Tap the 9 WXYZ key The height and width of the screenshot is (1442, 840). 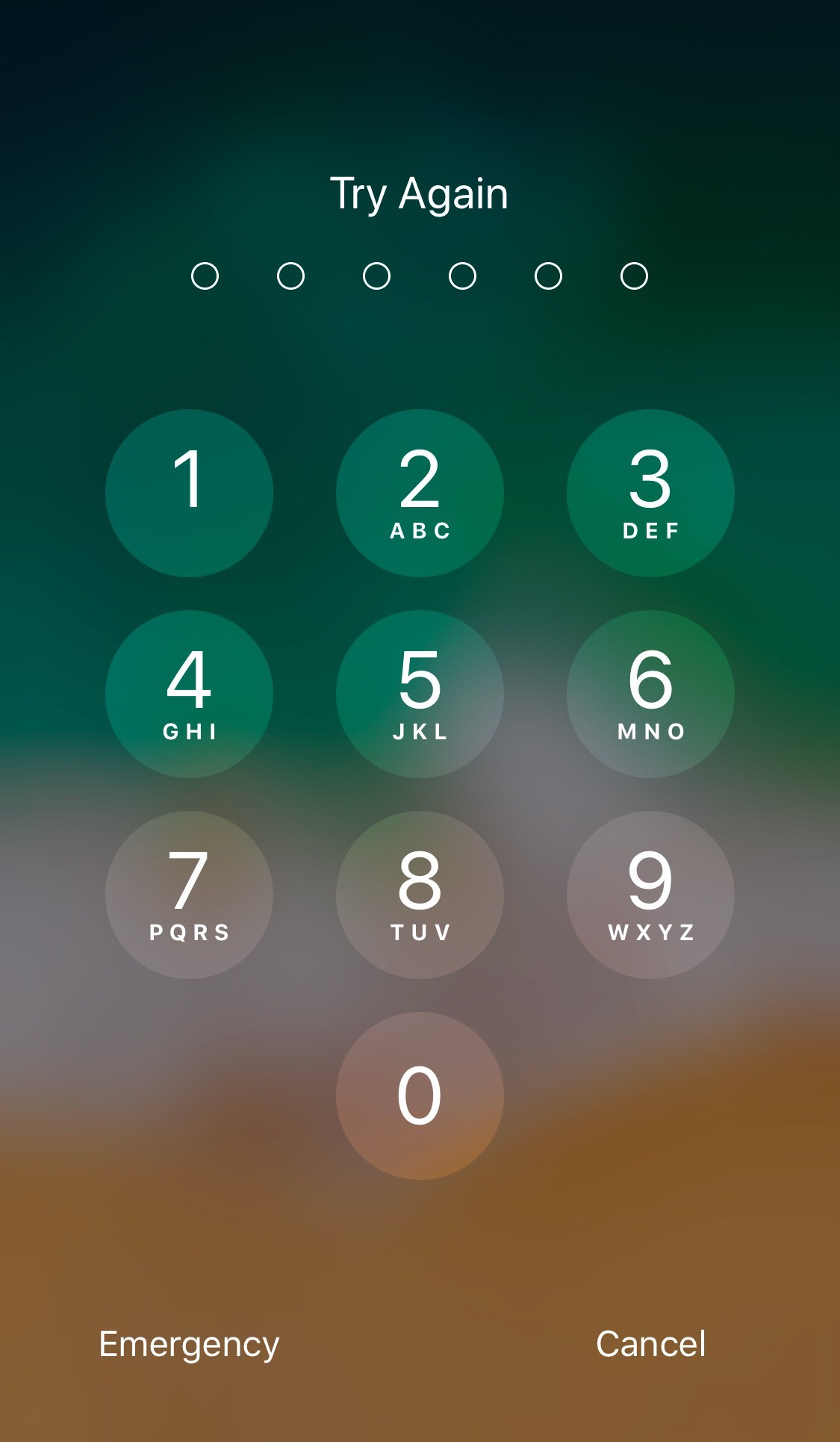pos(650,895)
